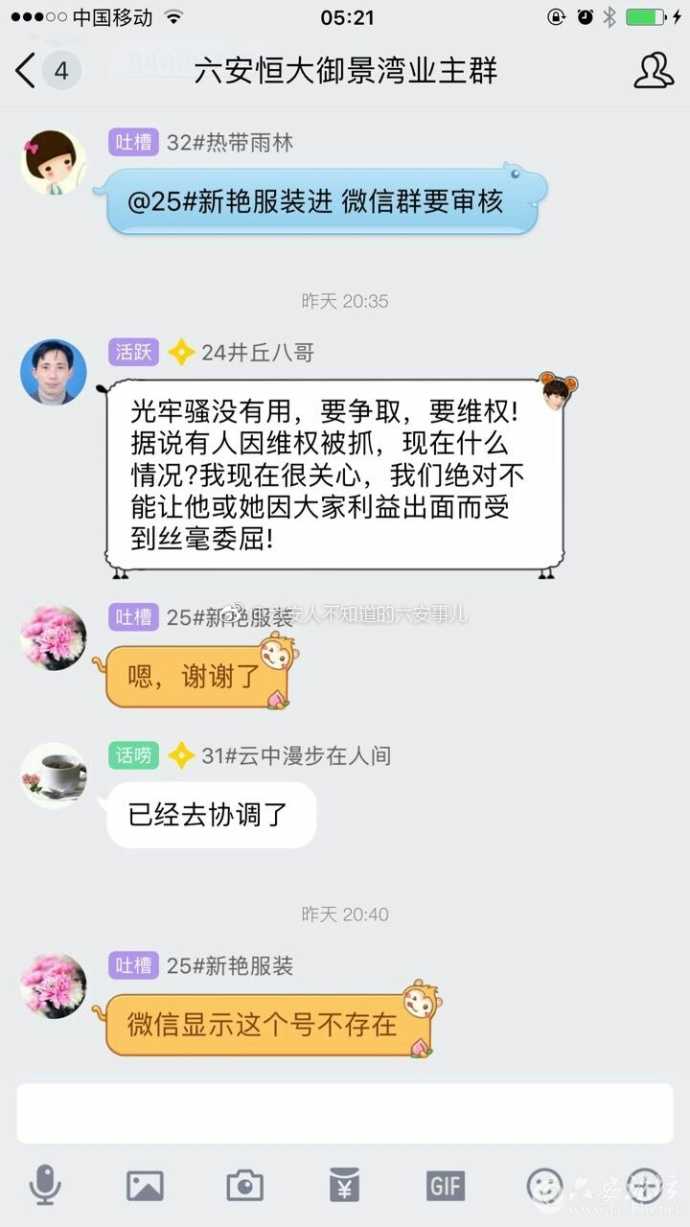Send a red envelope
Viewport: 690px width, 1227px height.
[345, 1186]
